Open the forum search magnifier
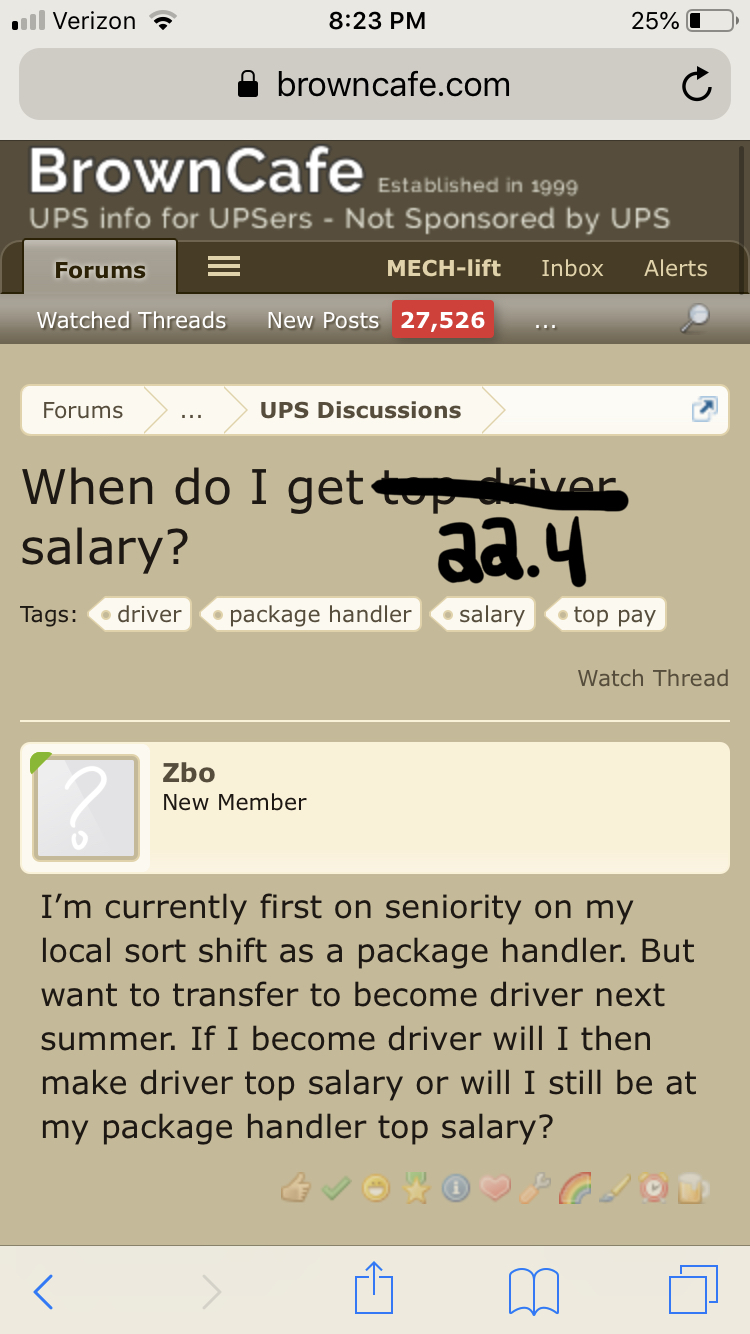 point(694,319)
